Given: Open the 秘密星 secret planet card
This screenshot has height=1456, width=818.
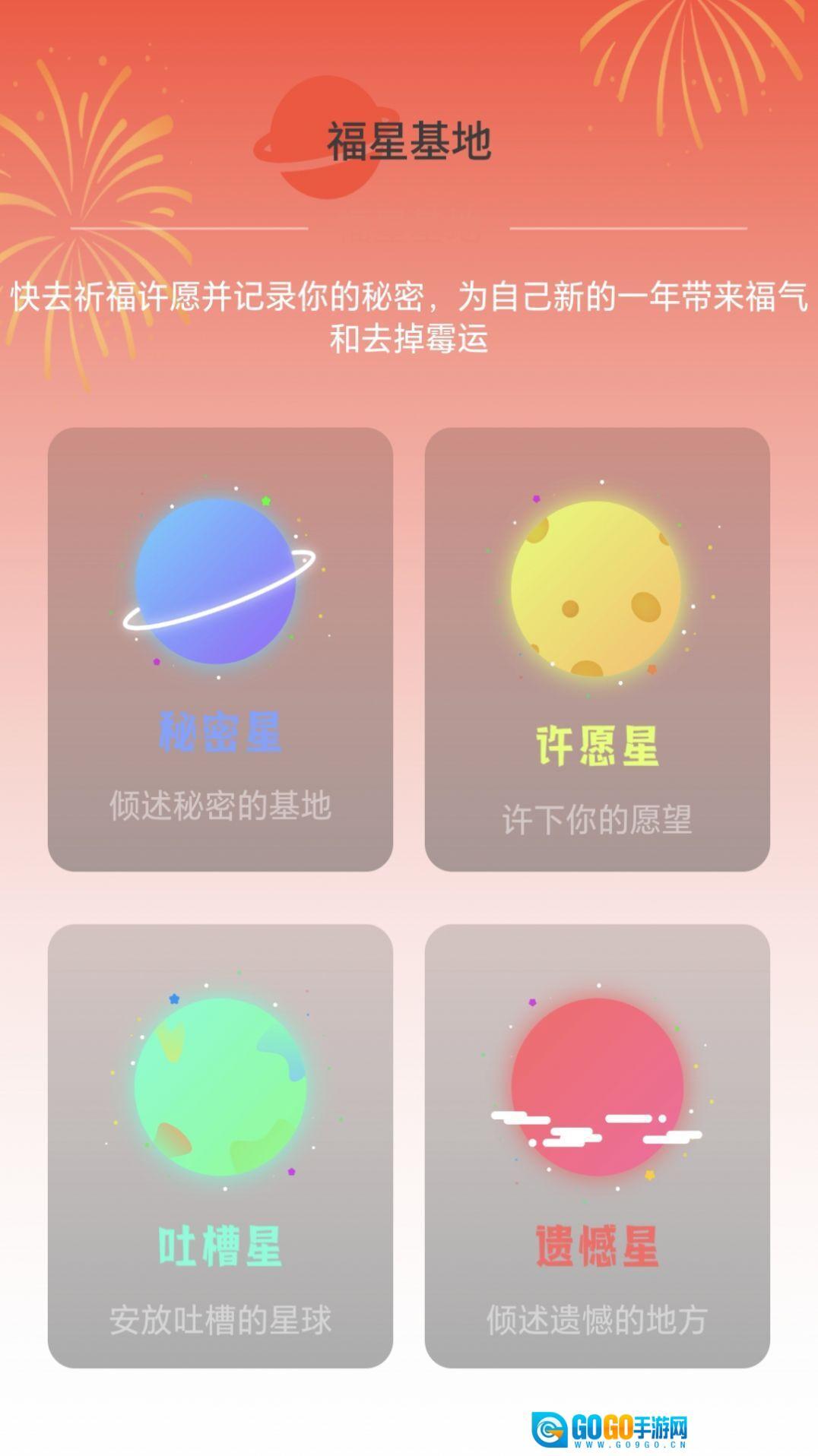Looking at the screenshot, I should coord(220,648).
